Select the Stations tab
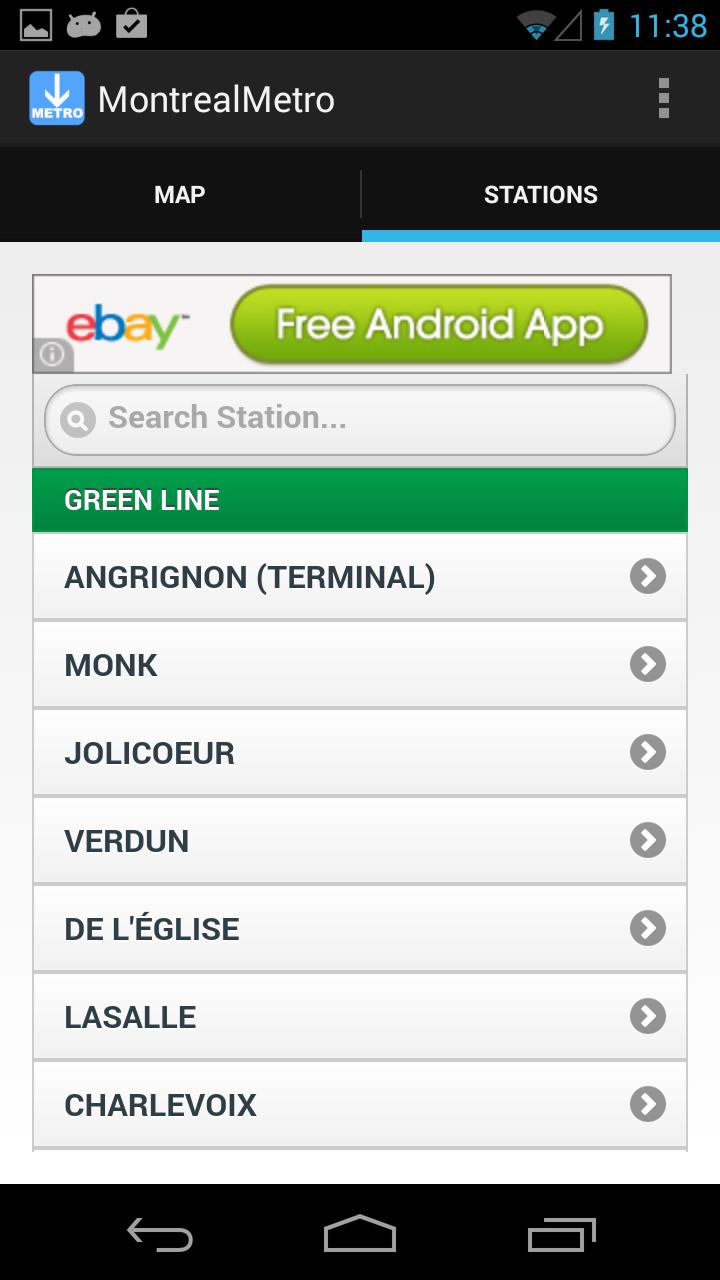The width and height of the screenshot is (720, 1280). pyautogui.click(x=540, y=195)
